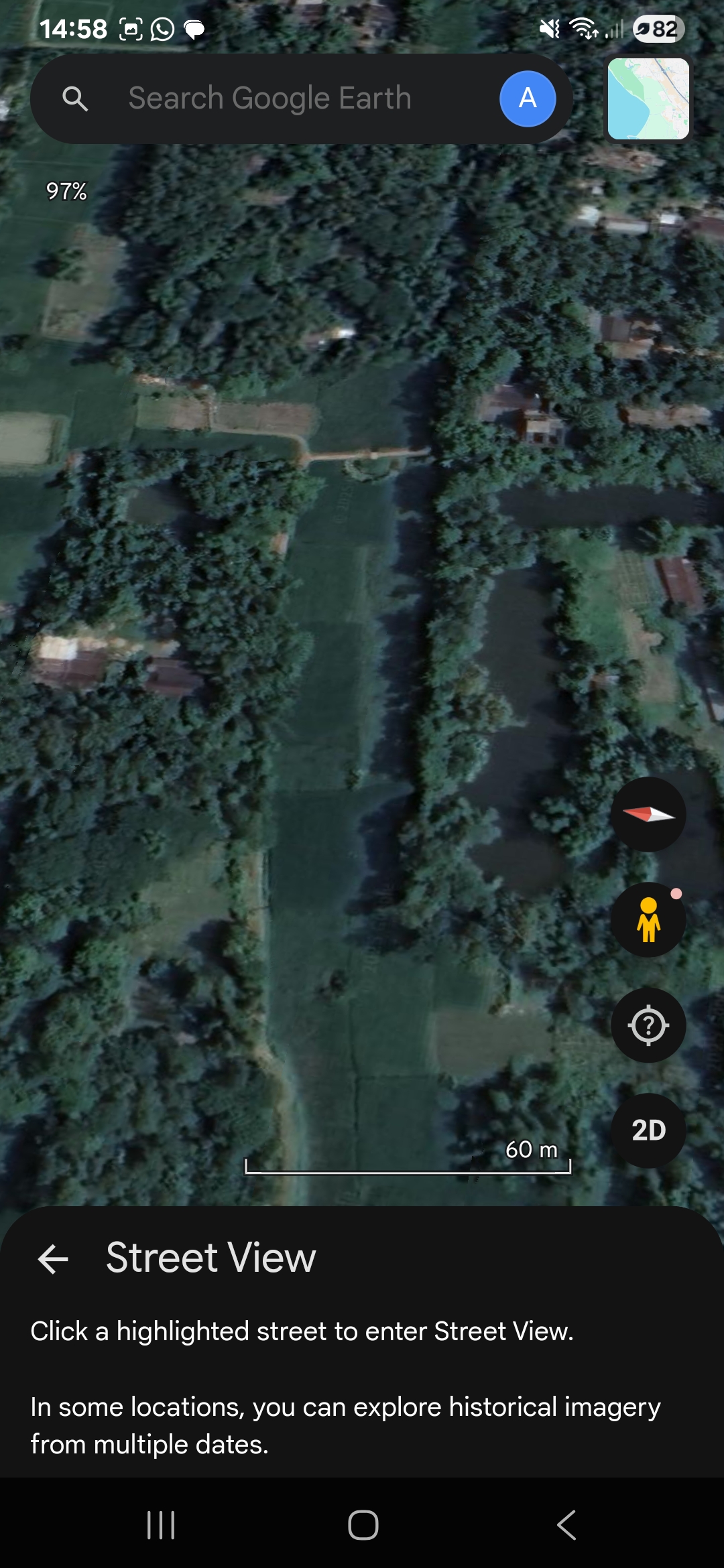This screenshot has height=1568, width=724.
Task: Switch to 2D view
Action: click(648, 1130)
